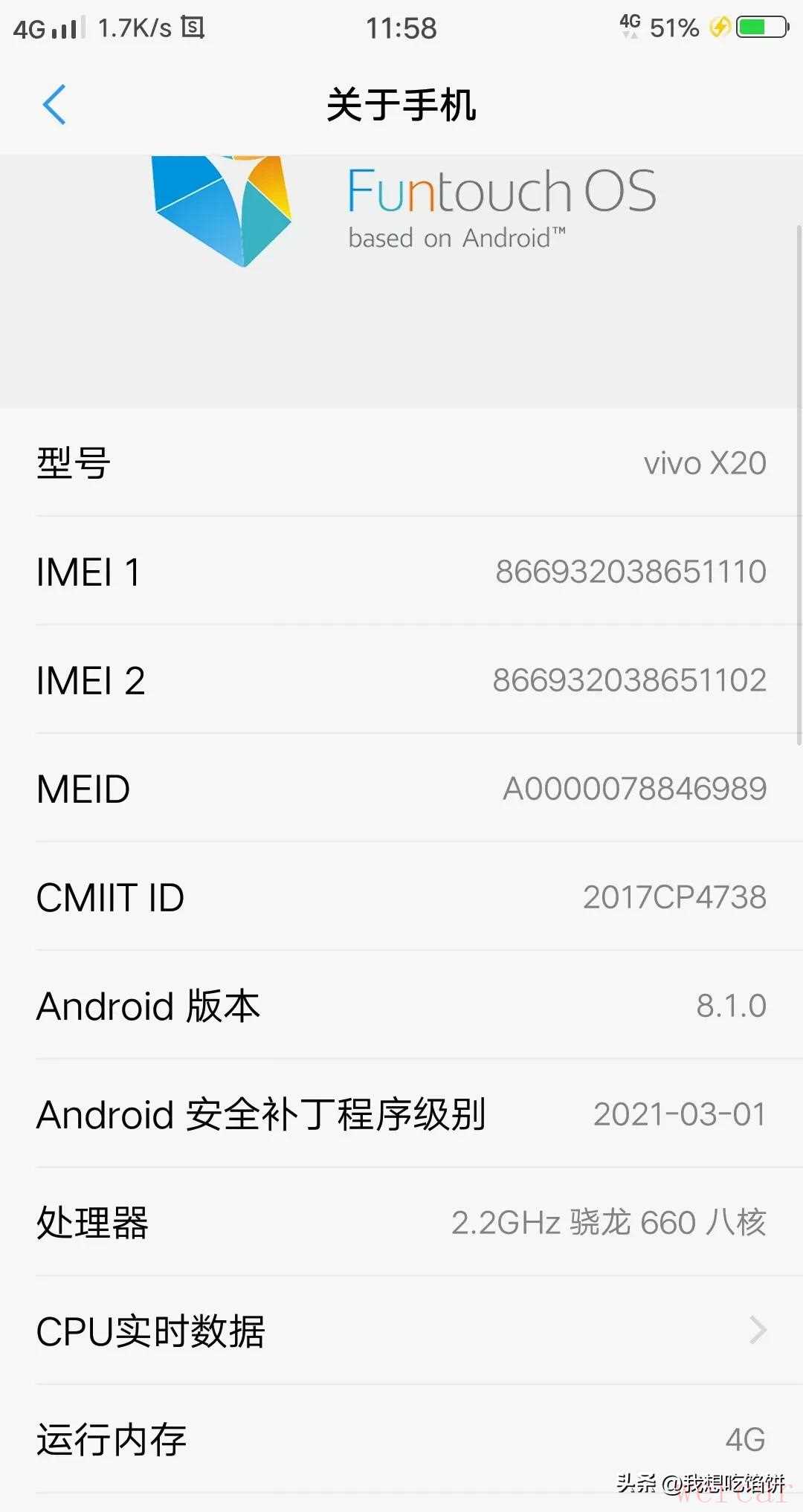Open the CPU实时数据 row
Screen dimensions: 803x1512
pyautogui.click(x=401, y=1331)
